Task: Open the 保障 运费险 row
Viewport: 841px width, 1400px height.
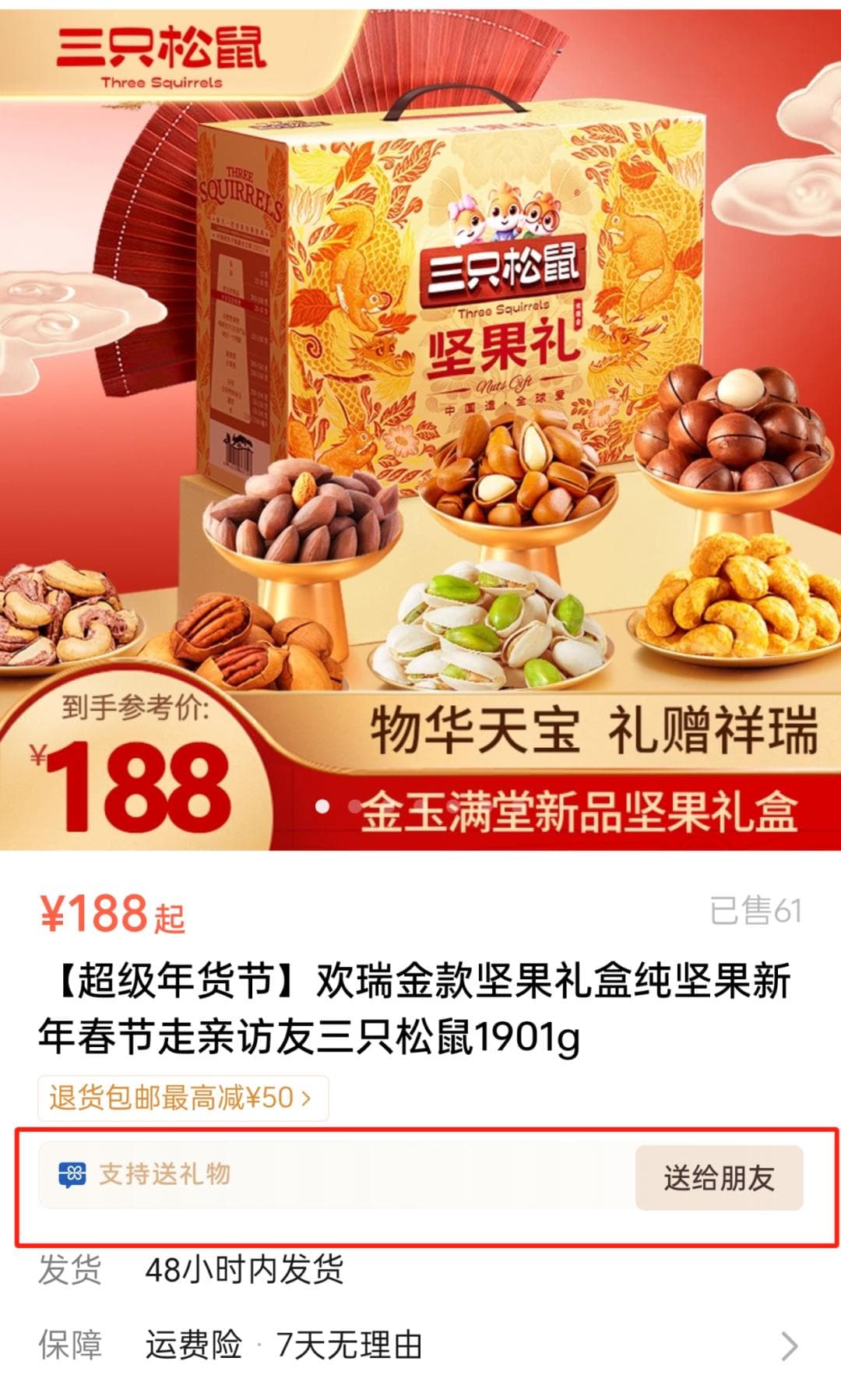Action: 420,1345
